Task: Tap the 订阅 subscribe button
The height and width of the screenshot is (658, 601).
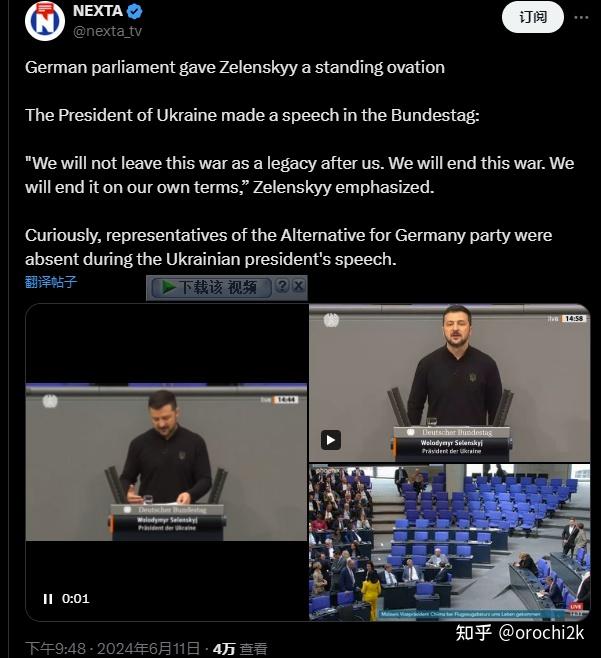Action: [532, 17]
